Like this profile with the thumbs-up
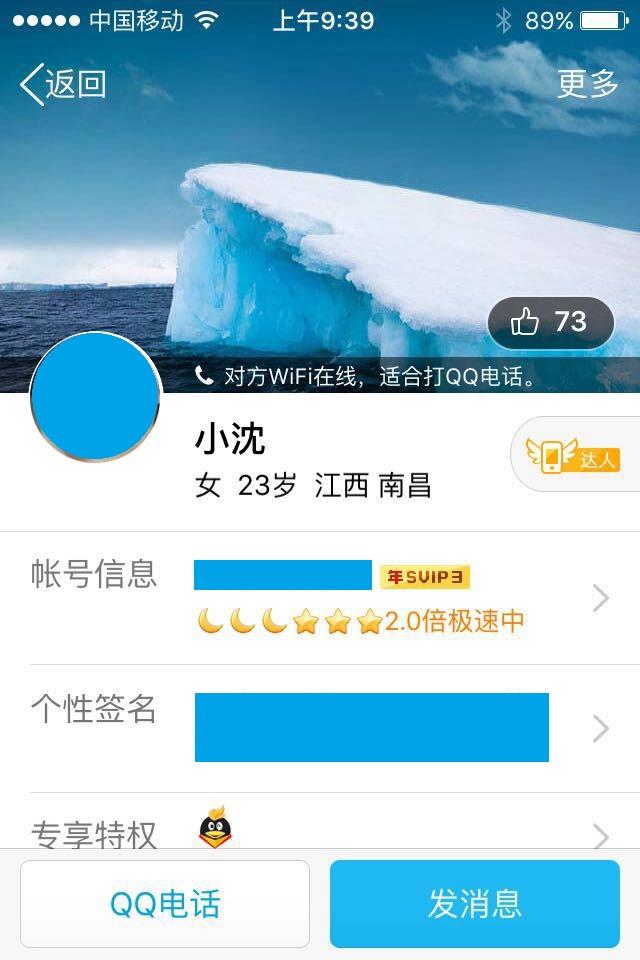640x960 pixels. (550, 322)
